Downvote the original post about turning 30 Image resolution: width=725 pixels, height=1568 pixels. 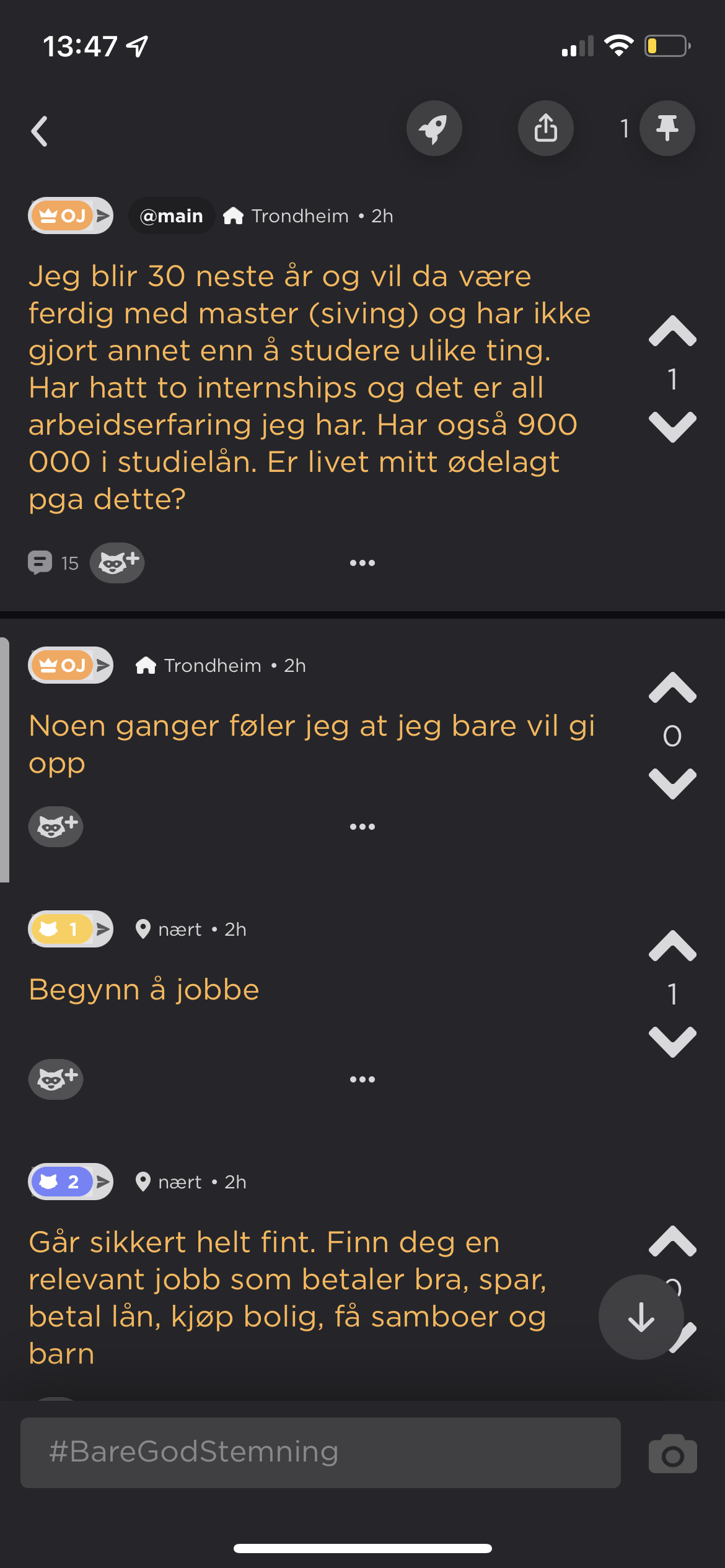(672, 427)
